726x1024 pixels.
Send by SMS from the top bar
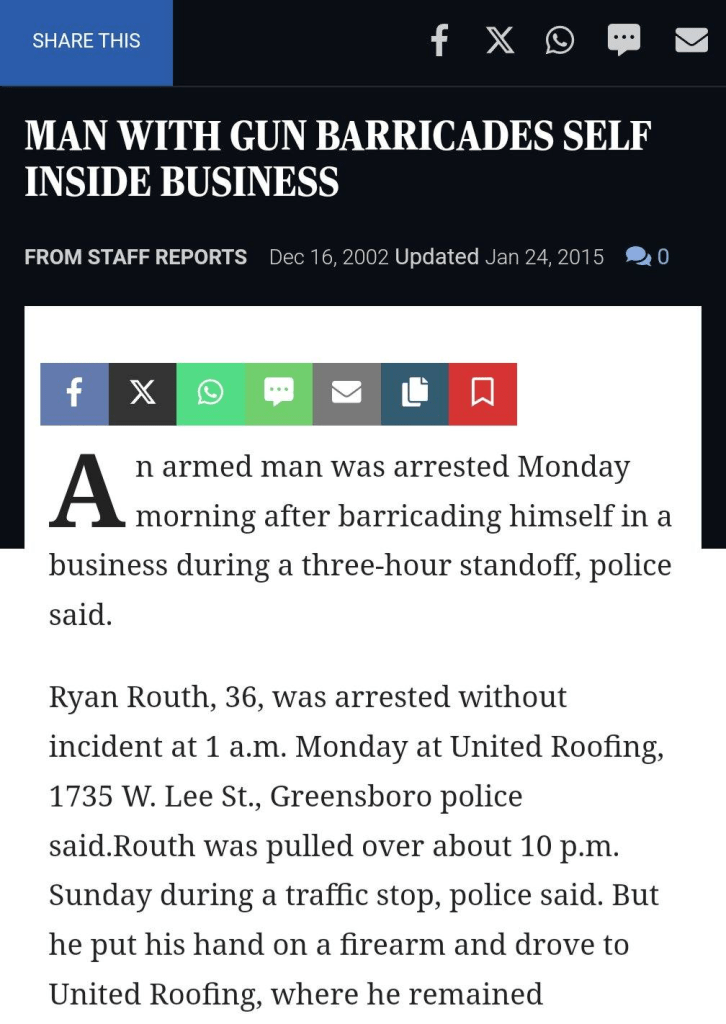pos(624,41)
